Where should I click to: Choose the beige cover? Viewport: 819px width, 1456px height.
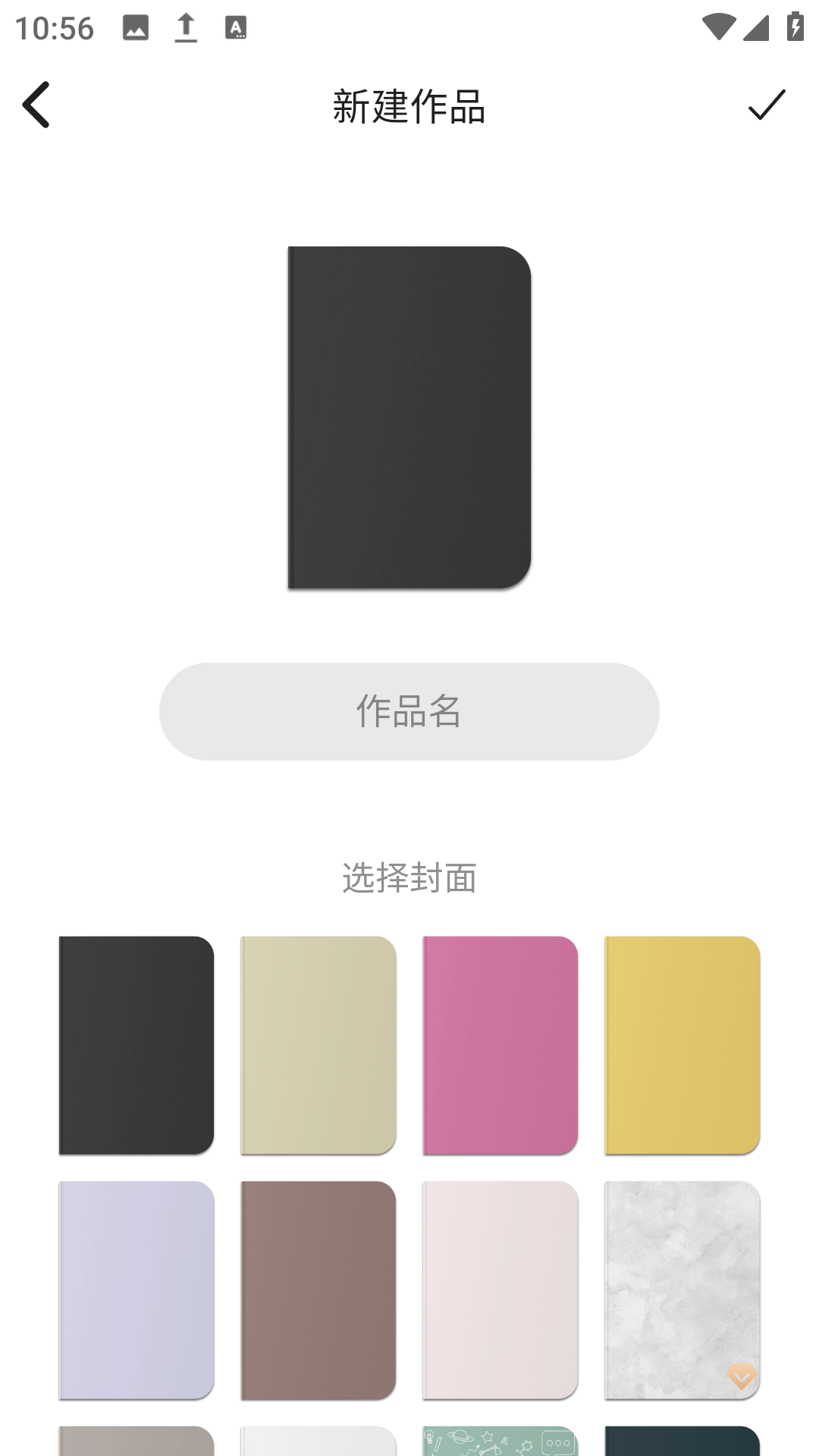[318, 1045]
